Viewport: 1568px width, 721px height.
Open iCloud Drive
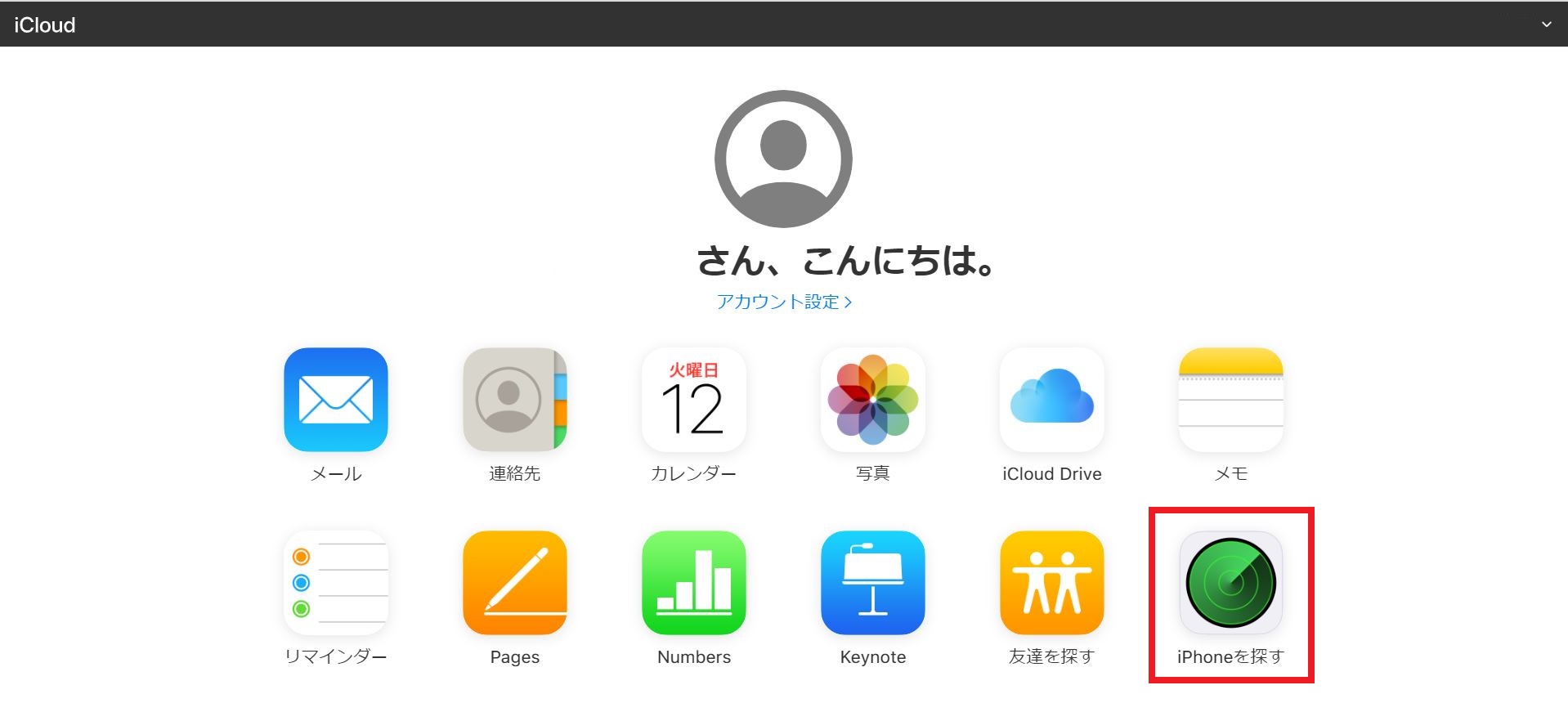1051,400
